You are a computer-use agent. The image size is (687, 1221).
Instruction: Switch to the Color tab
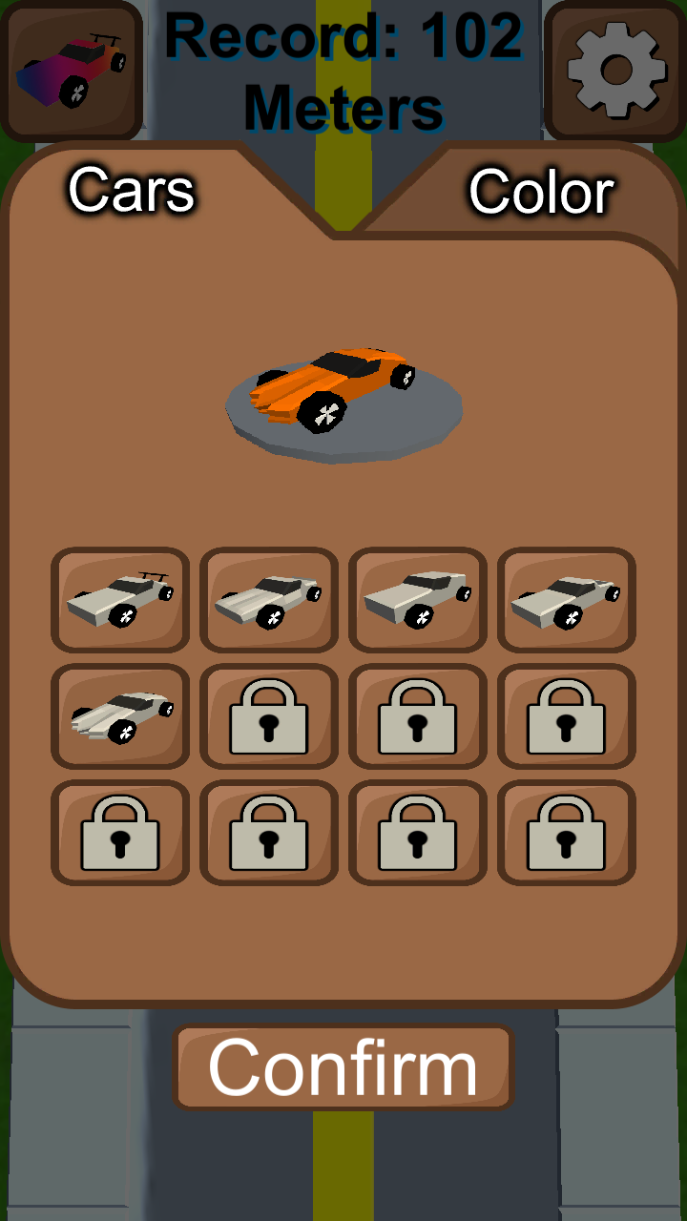[541, 191]
